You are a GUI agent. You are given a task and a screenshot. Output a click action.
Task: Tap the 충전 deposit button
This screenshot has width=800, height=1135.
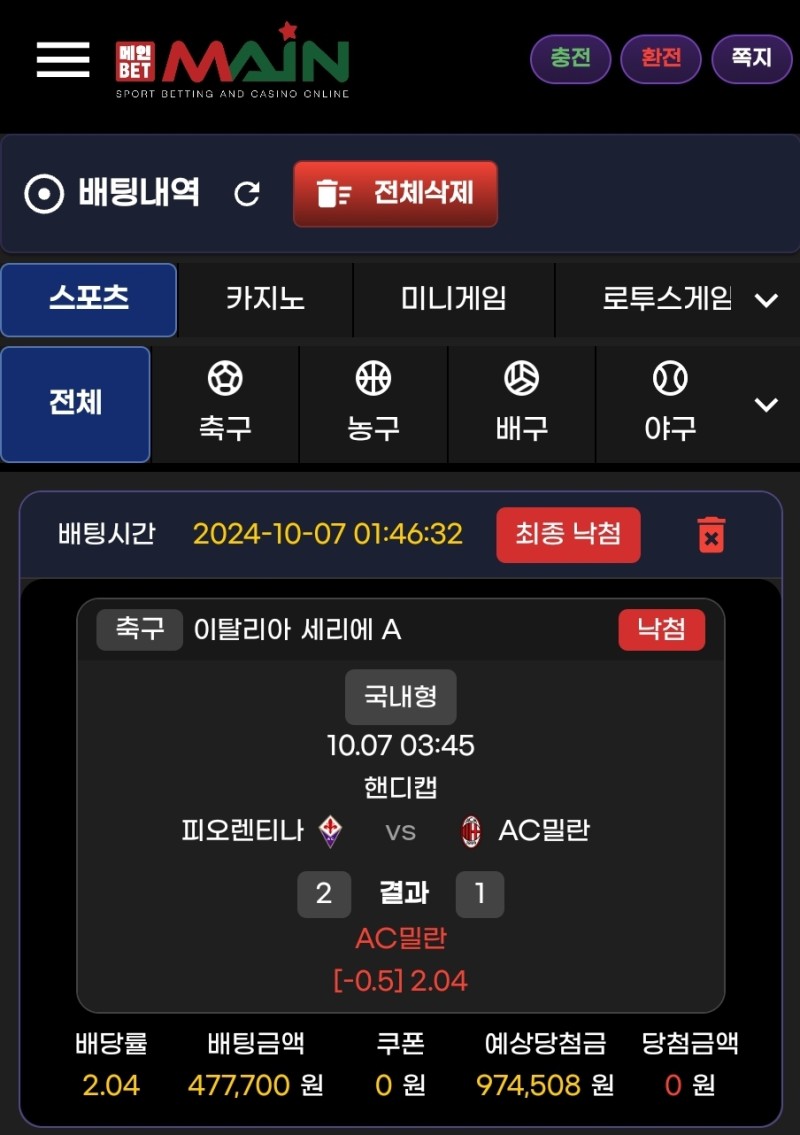point(570,59)
